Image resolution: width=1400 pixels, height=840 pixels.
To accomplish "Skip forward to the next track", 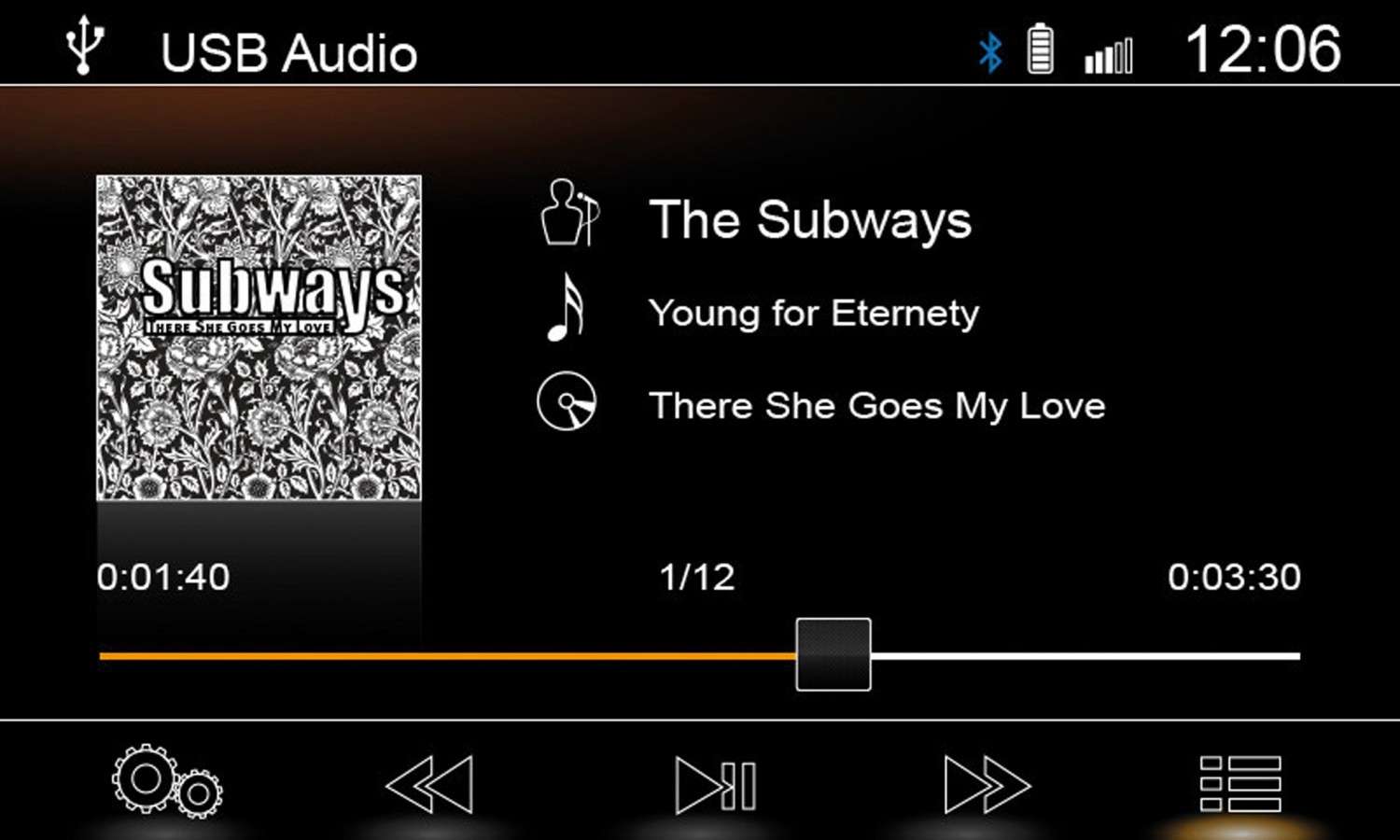I will [x=986, y=785].
